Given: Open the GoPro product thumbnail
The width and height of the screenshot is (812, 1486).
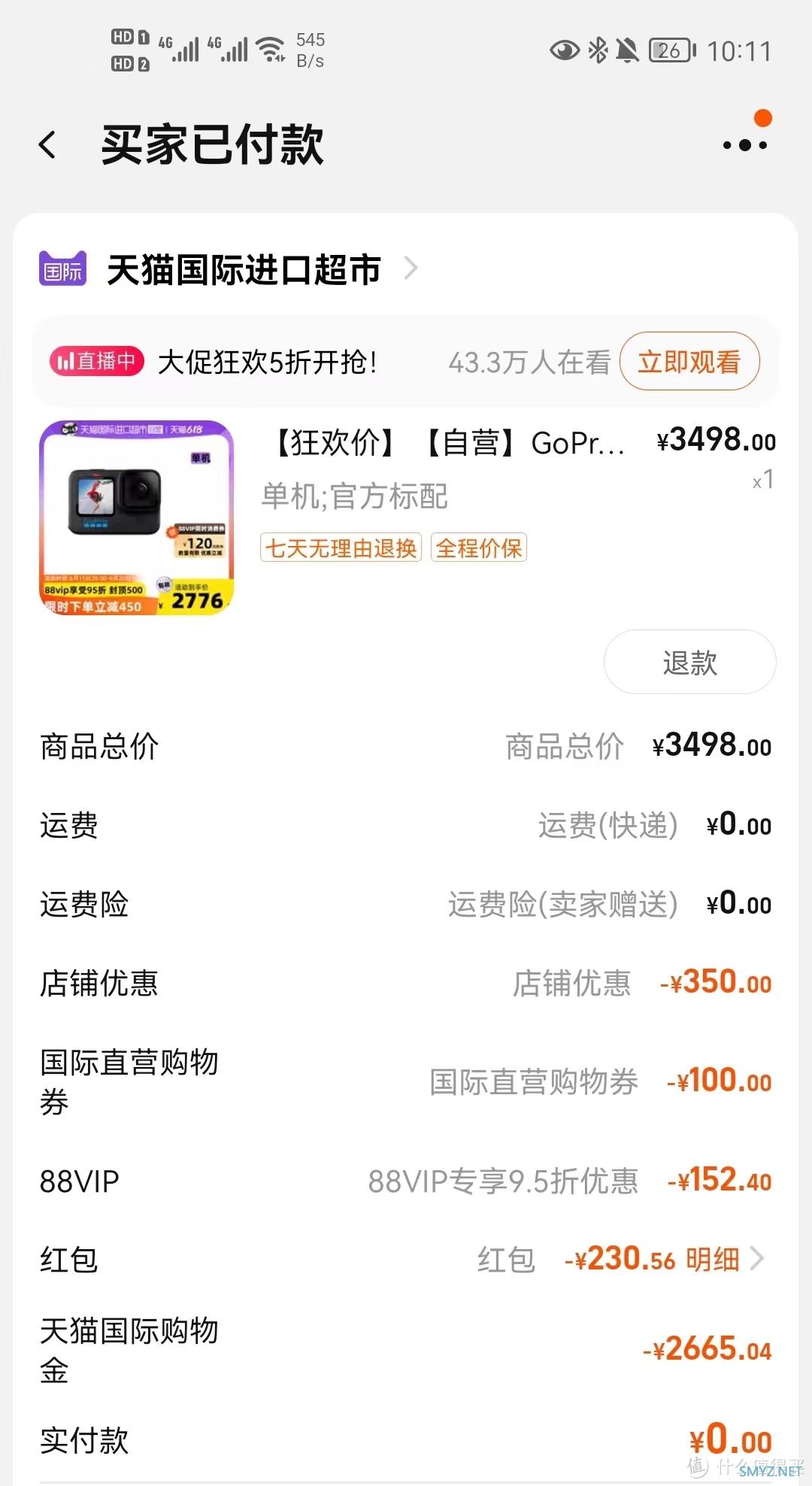Looking at the screenshot, I should pyautogui.click(x=137, y=517).
